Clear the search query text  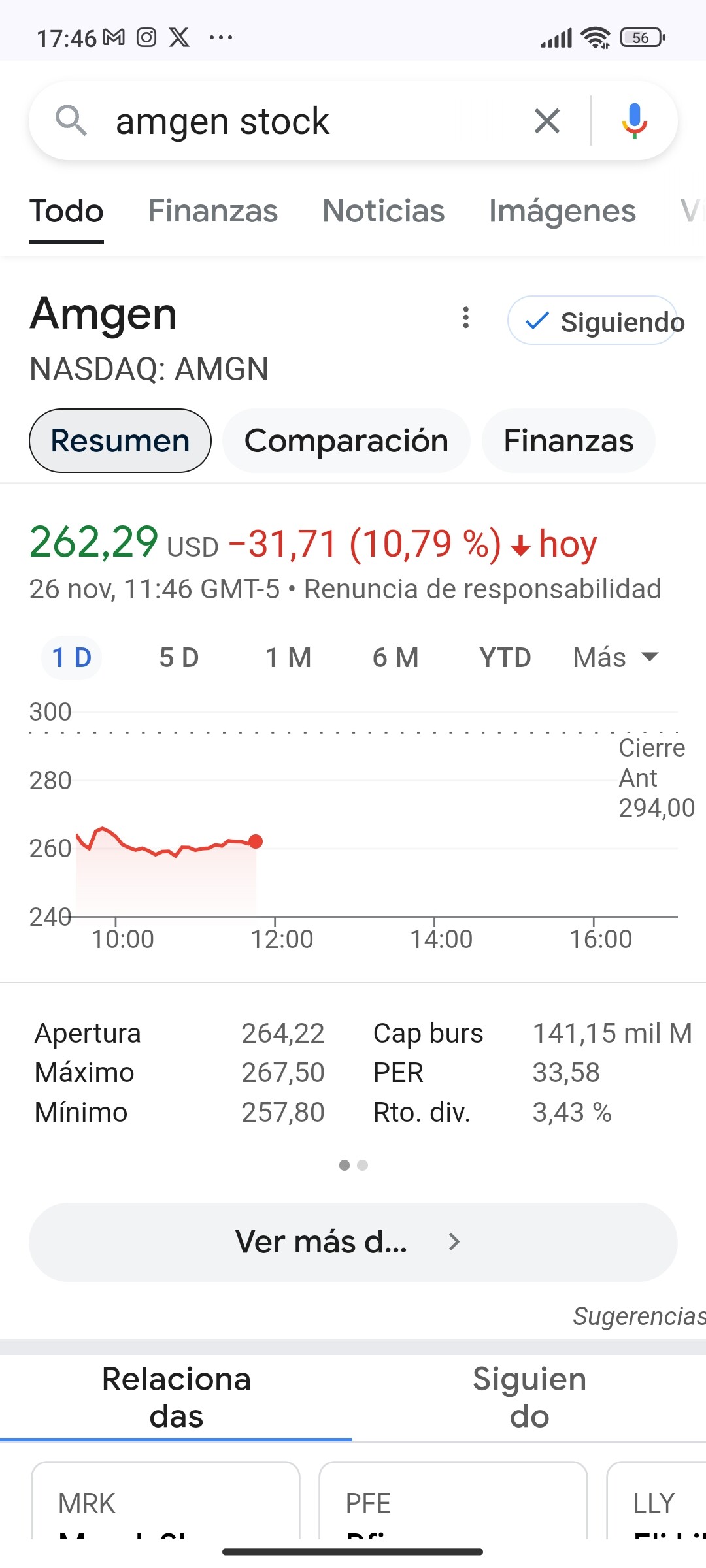[x=546, y=122]
